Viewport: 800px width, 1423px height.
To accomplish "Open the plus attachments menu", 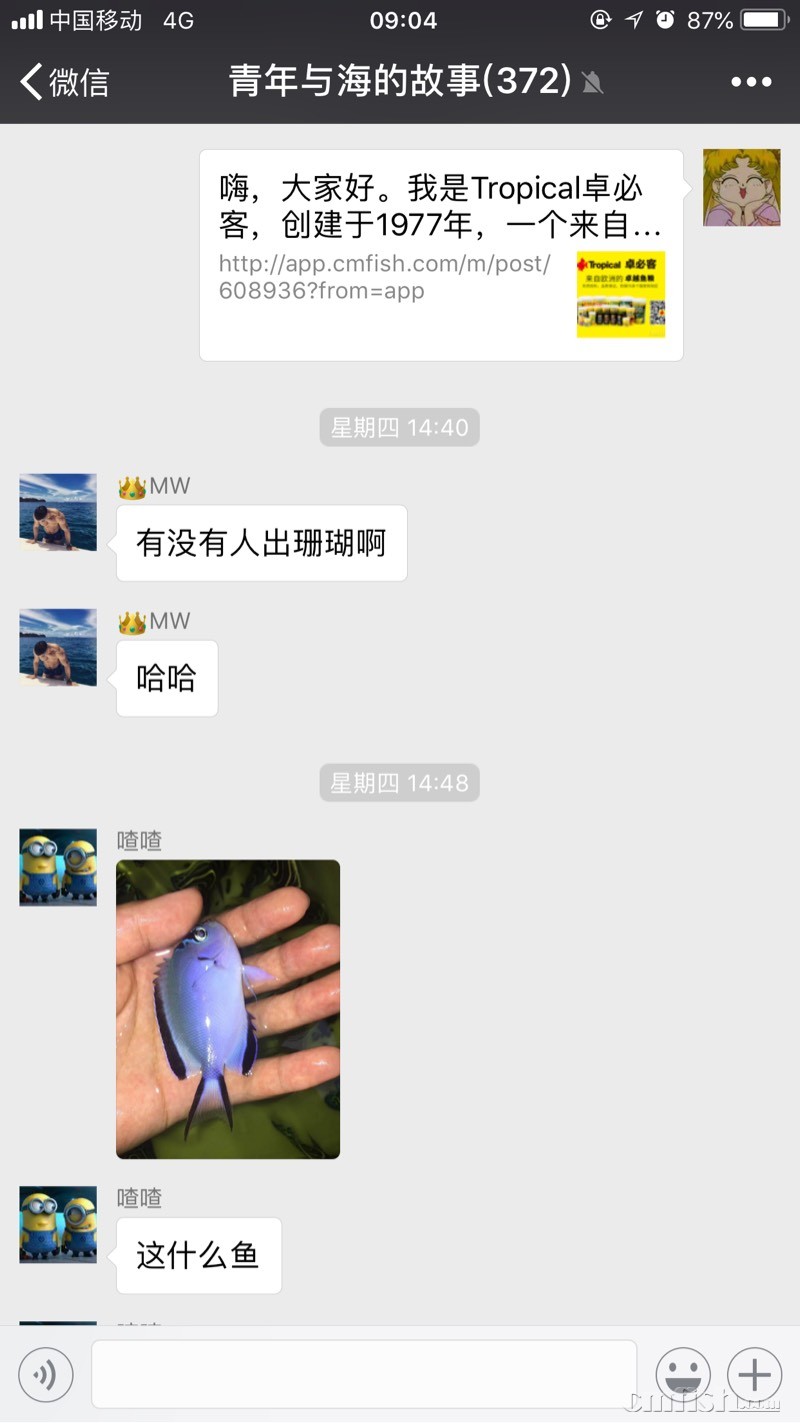I will pyautogui.click(x=754, y=1375).
